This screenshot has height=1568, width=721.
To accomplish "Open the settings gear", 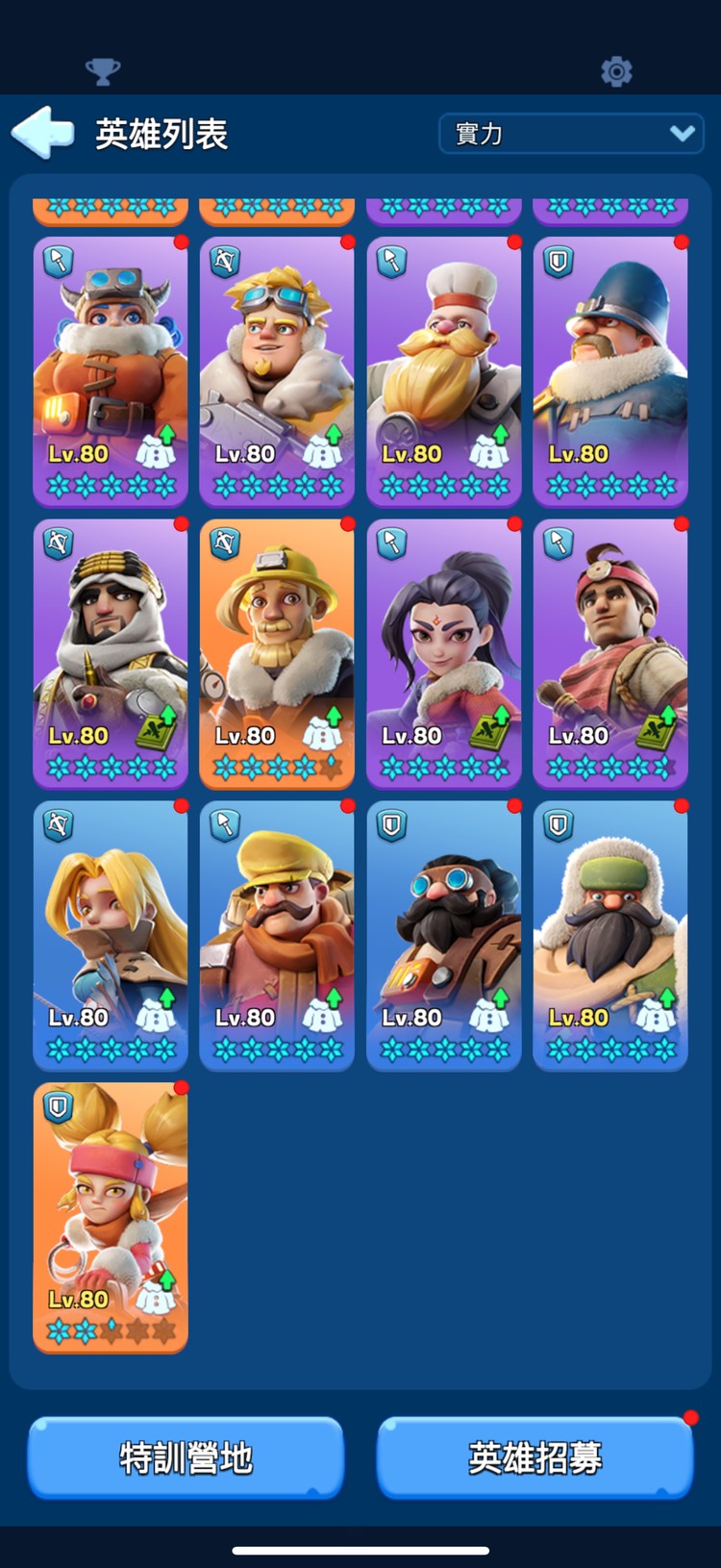I will tap(616, 71).
